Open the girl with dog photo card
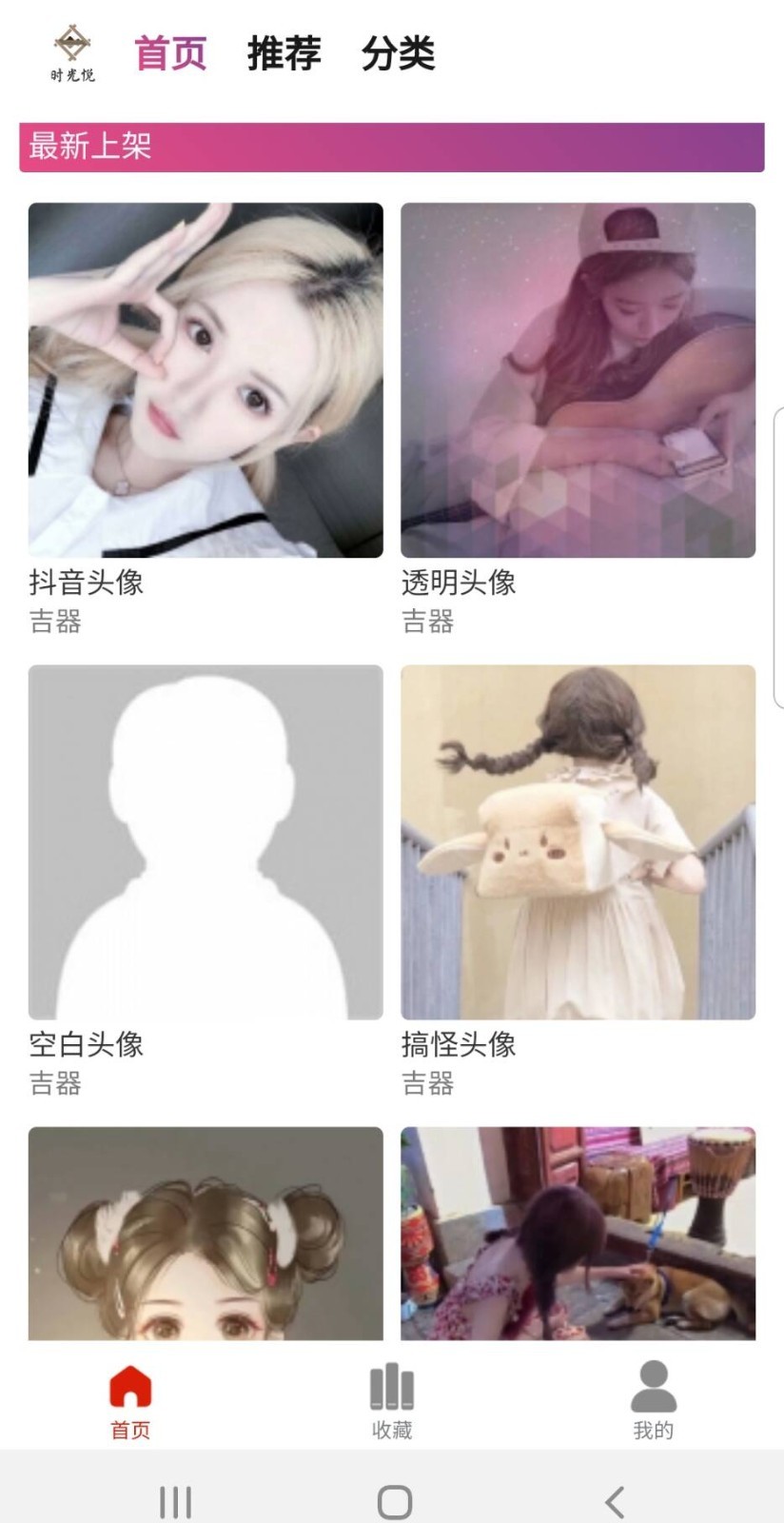Screen dimensions: 784x1523 tap(578, 1234)
